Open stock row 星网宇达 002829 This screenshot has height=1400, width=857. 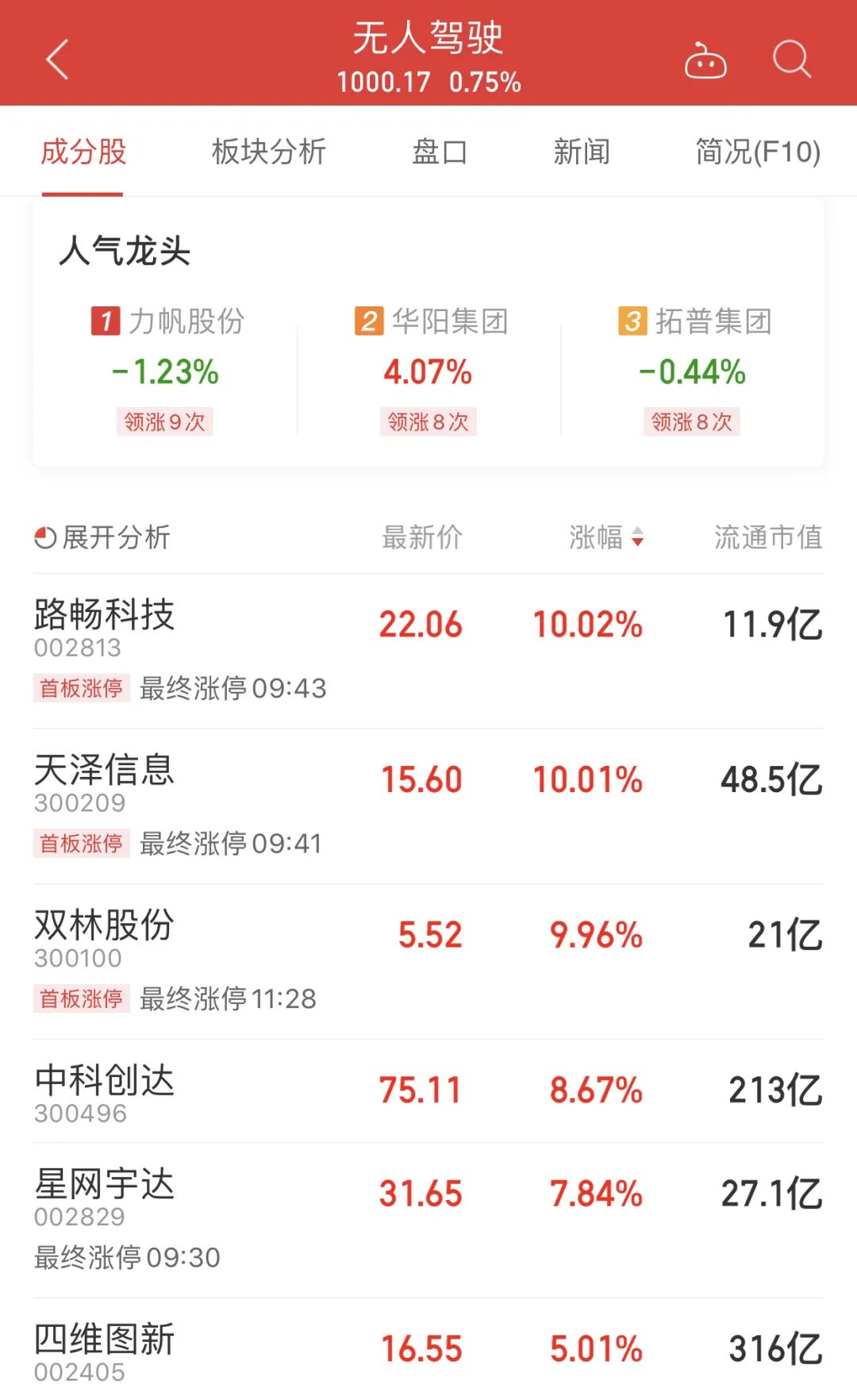[x=428, y=1221]
